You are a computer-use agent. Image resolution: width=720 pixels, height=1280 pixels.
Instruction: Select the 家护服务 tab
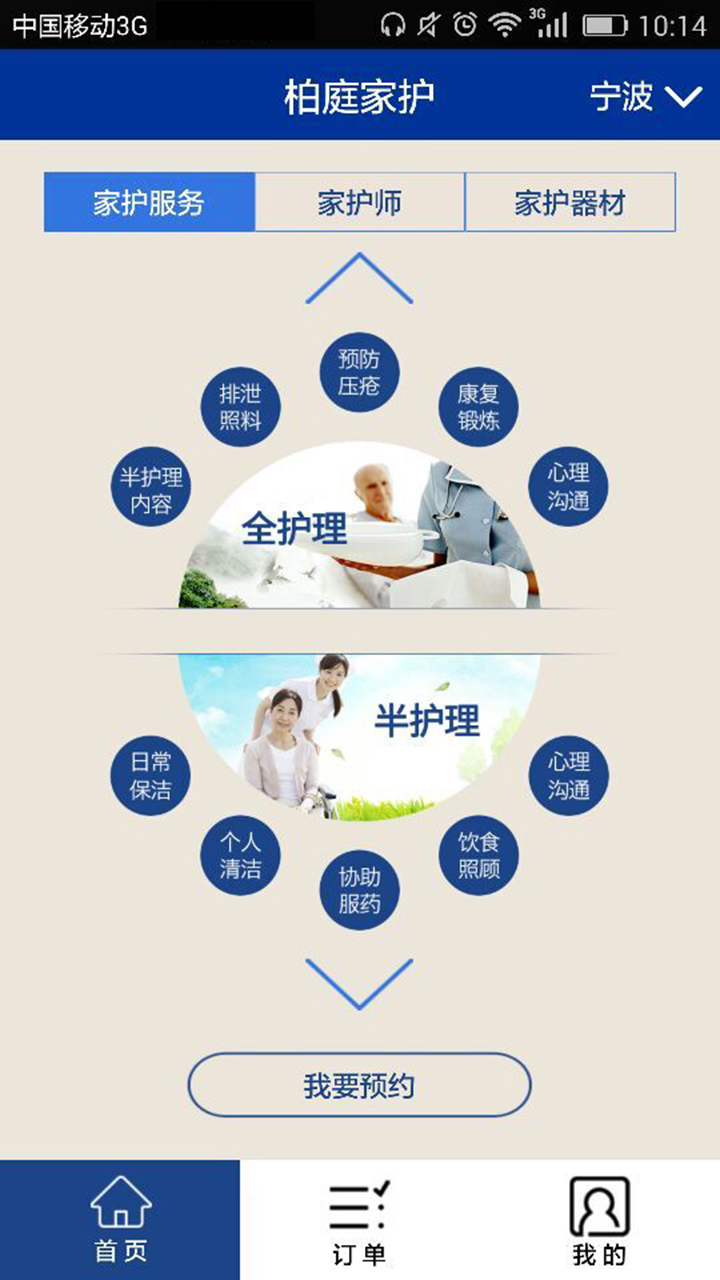pyautogui.click(x=150, y=202)
